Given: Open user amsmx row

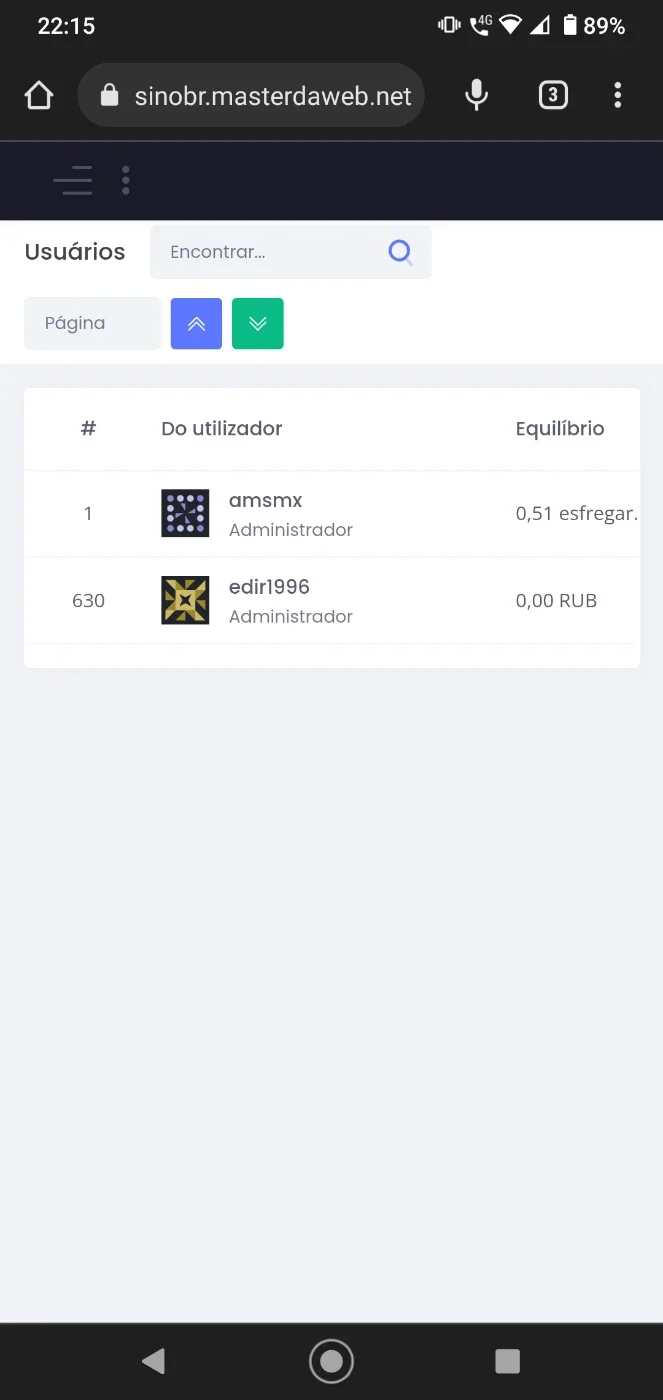Looking at the screenshot, I should click(x=332, y=514).
